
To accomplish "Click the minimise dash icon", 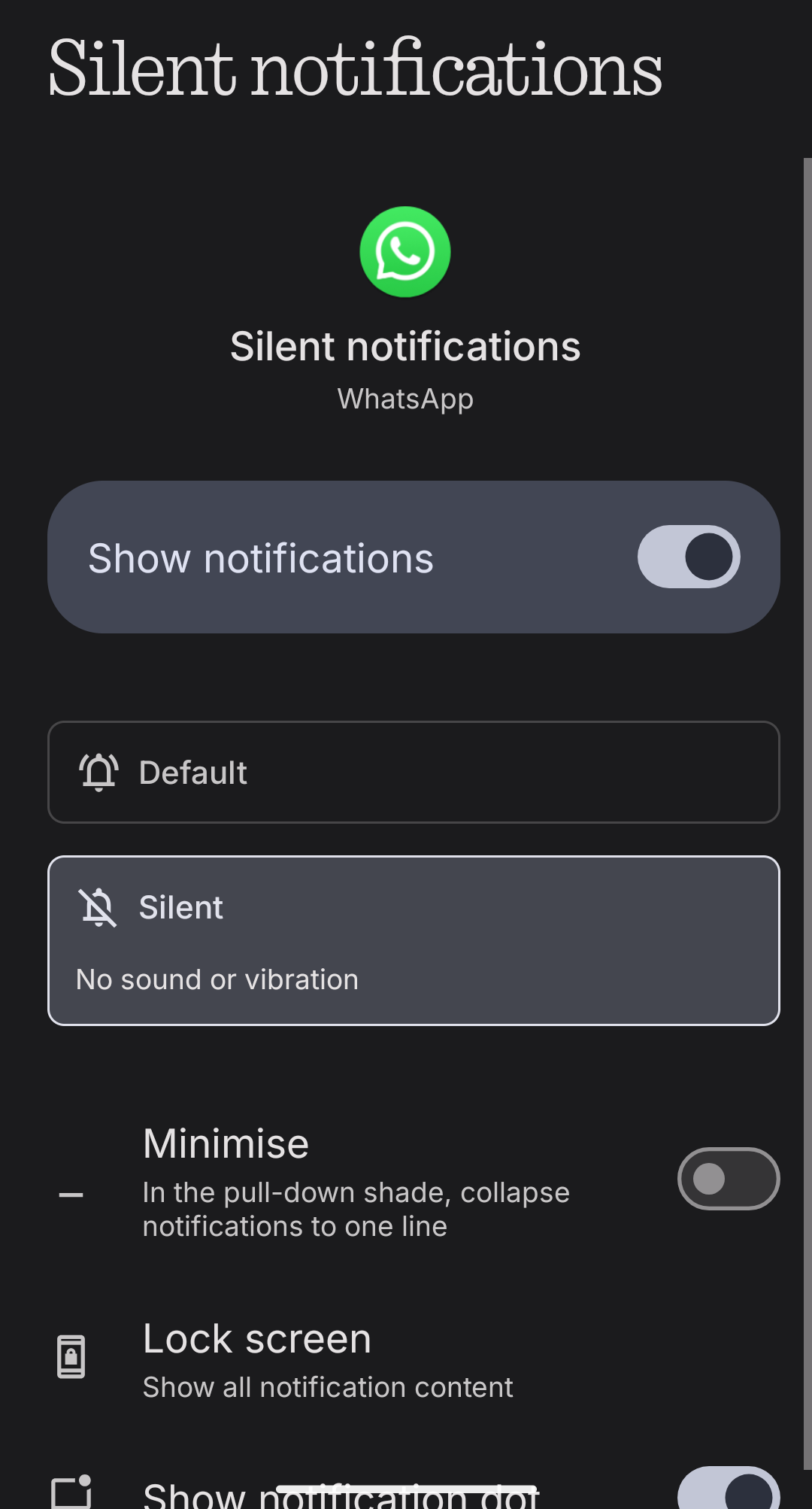I will click(x=71, y=1195).
